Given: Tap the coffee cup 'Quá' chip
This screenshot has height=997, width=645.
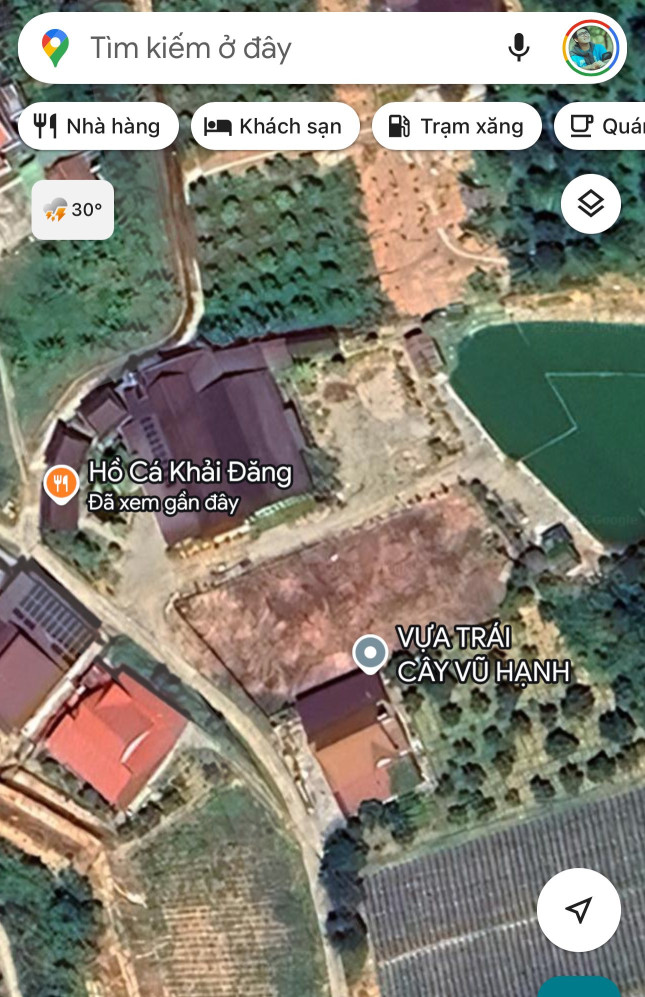Looking at the screenshot, I should 604,126.
